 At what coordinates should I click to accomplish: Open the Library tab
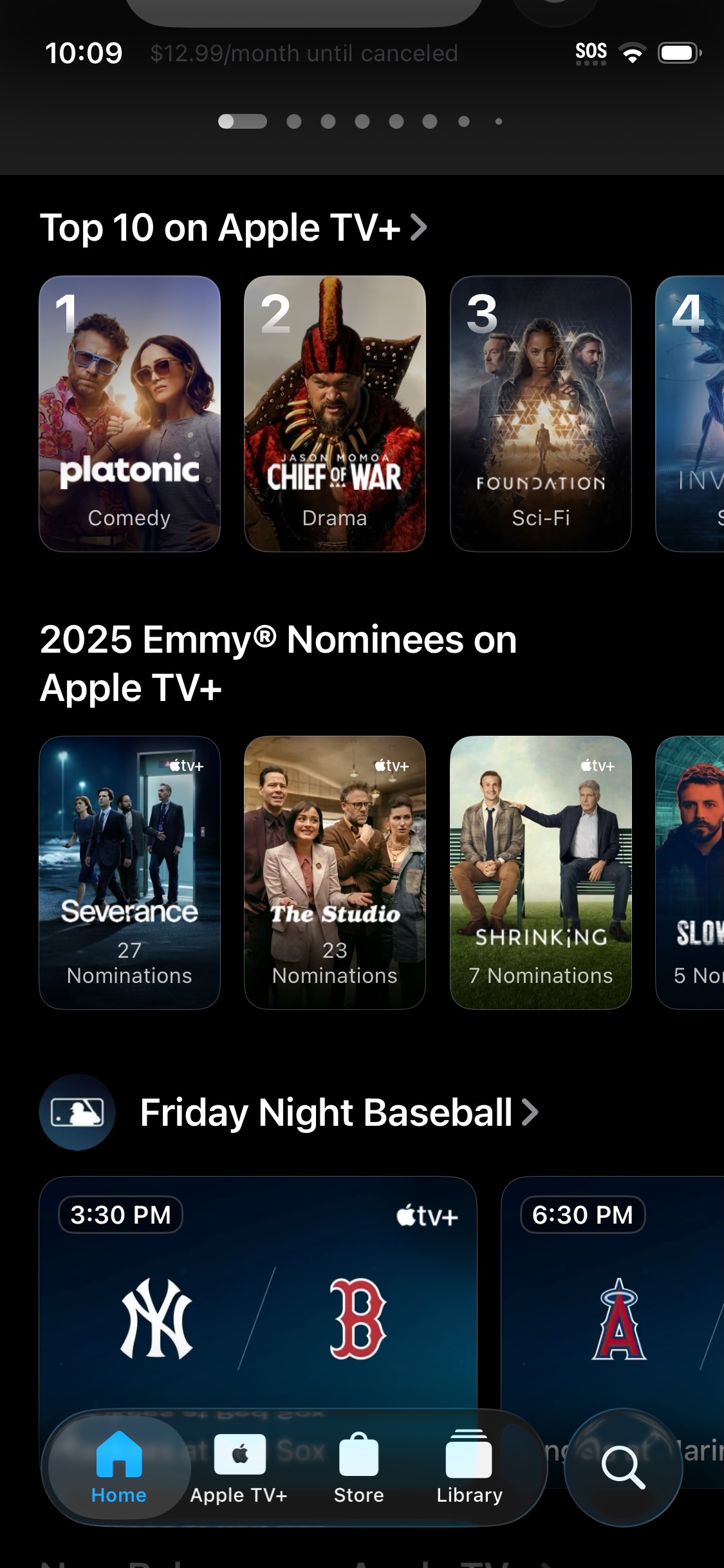click(x=469, y=1468)
